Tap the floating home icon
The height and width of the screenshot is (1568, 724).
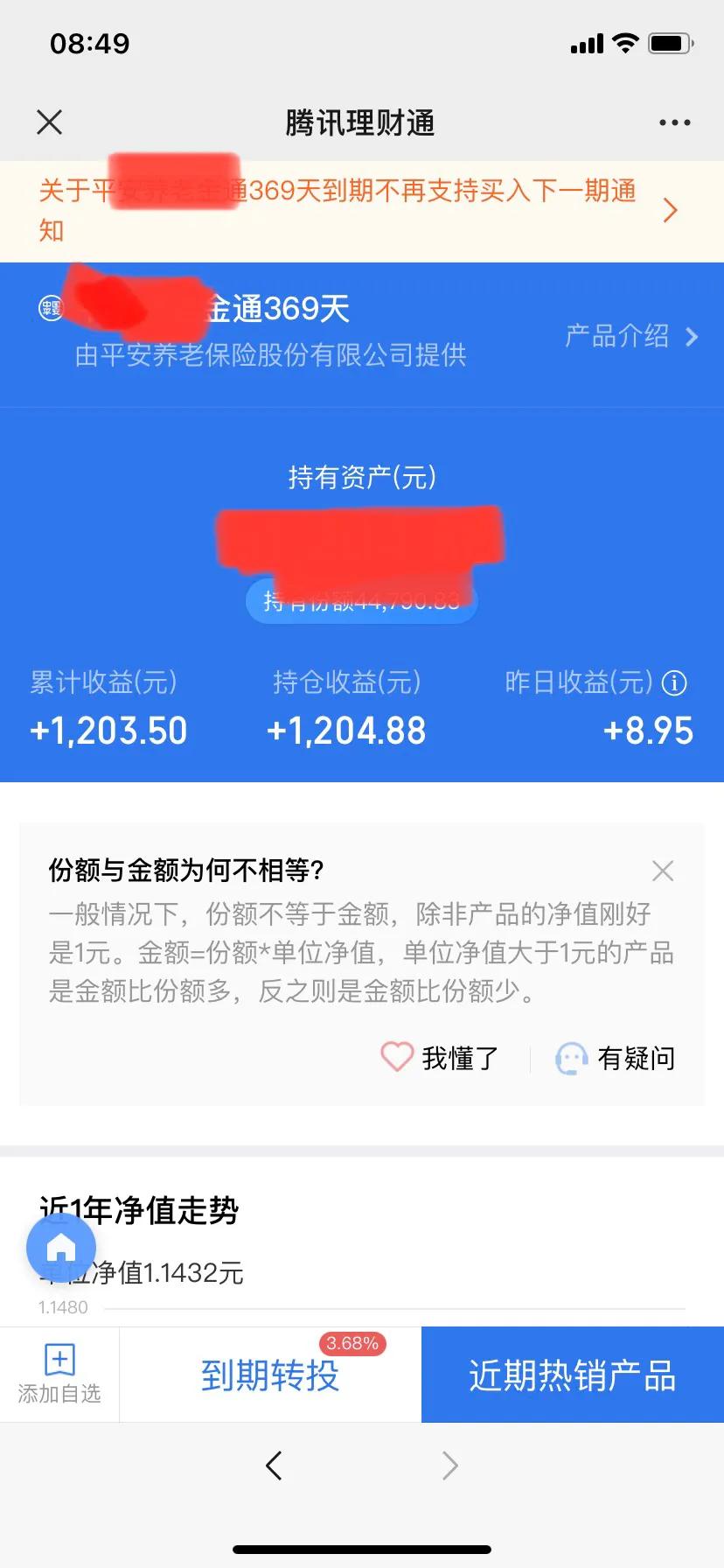[61, 1248]
